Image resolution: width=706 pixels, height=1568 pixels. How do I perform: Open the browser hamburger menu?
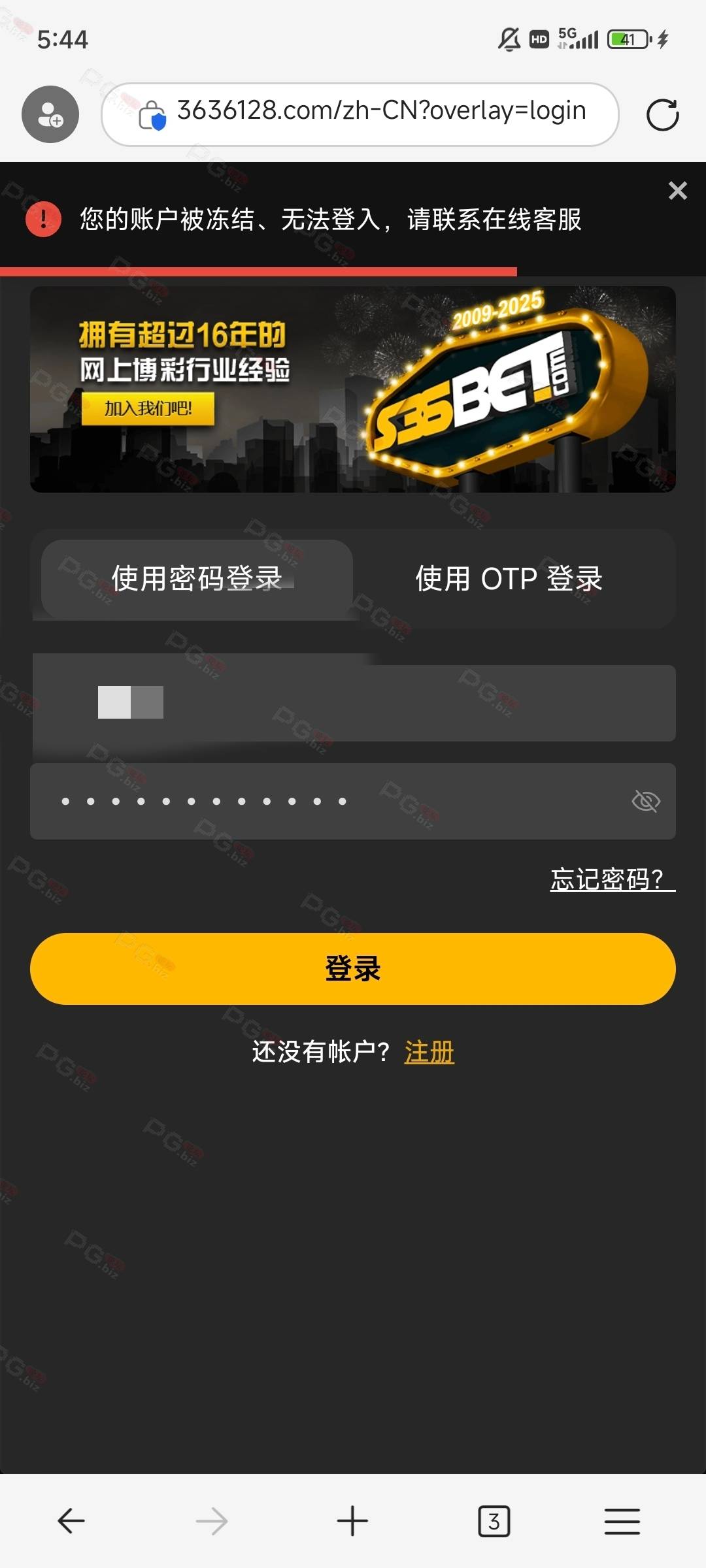(622, 1521)
